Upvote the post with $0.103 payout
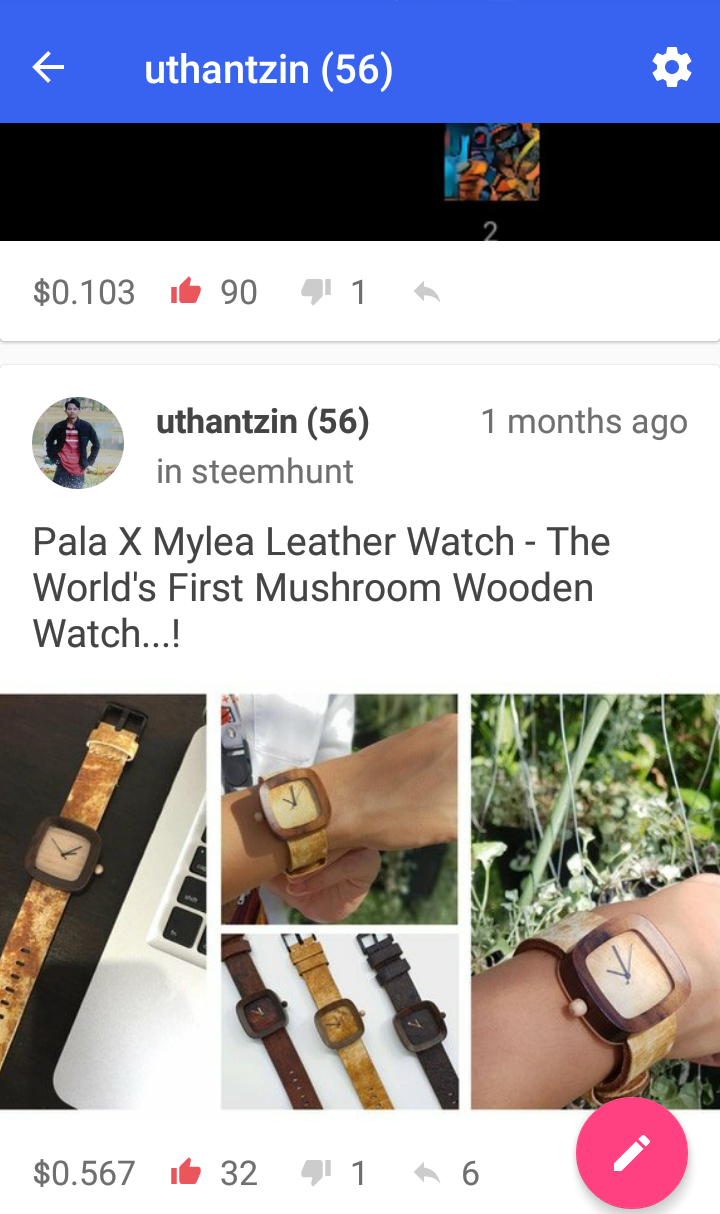720x1214 pixels. (x=186, y=292)
